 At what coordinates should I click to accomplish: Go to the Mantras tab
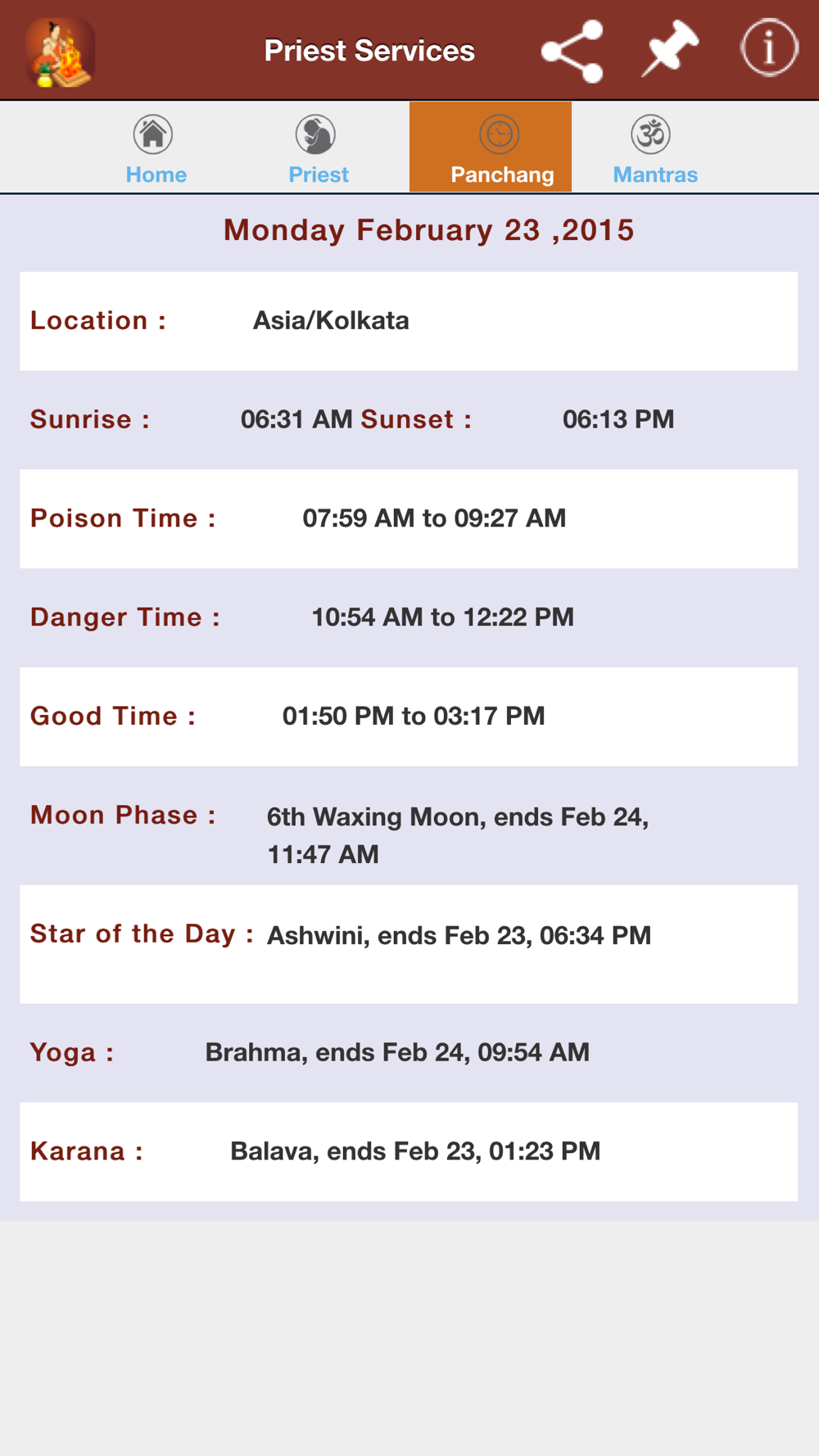click(x=654, y=149)
